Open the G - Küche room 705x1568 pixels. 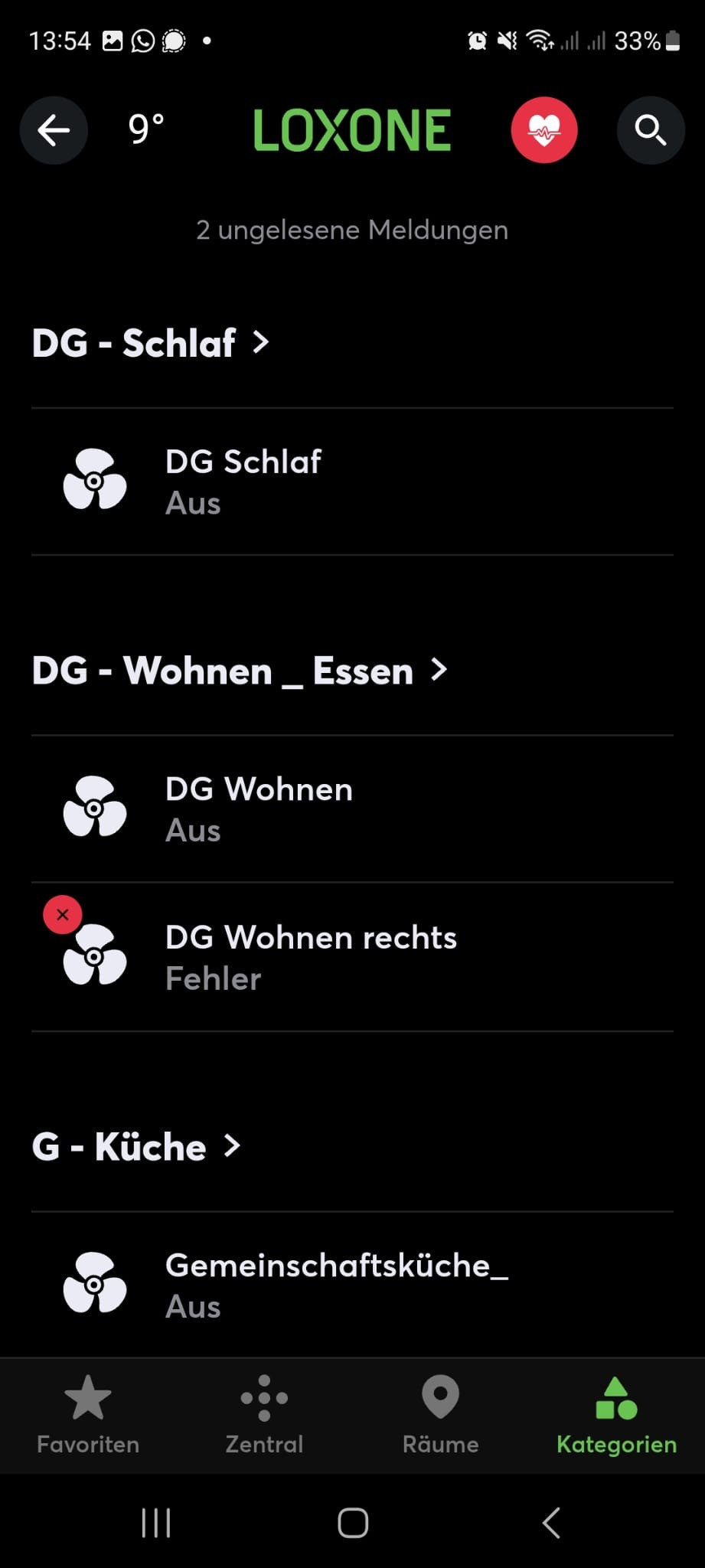click(136, 1147)
